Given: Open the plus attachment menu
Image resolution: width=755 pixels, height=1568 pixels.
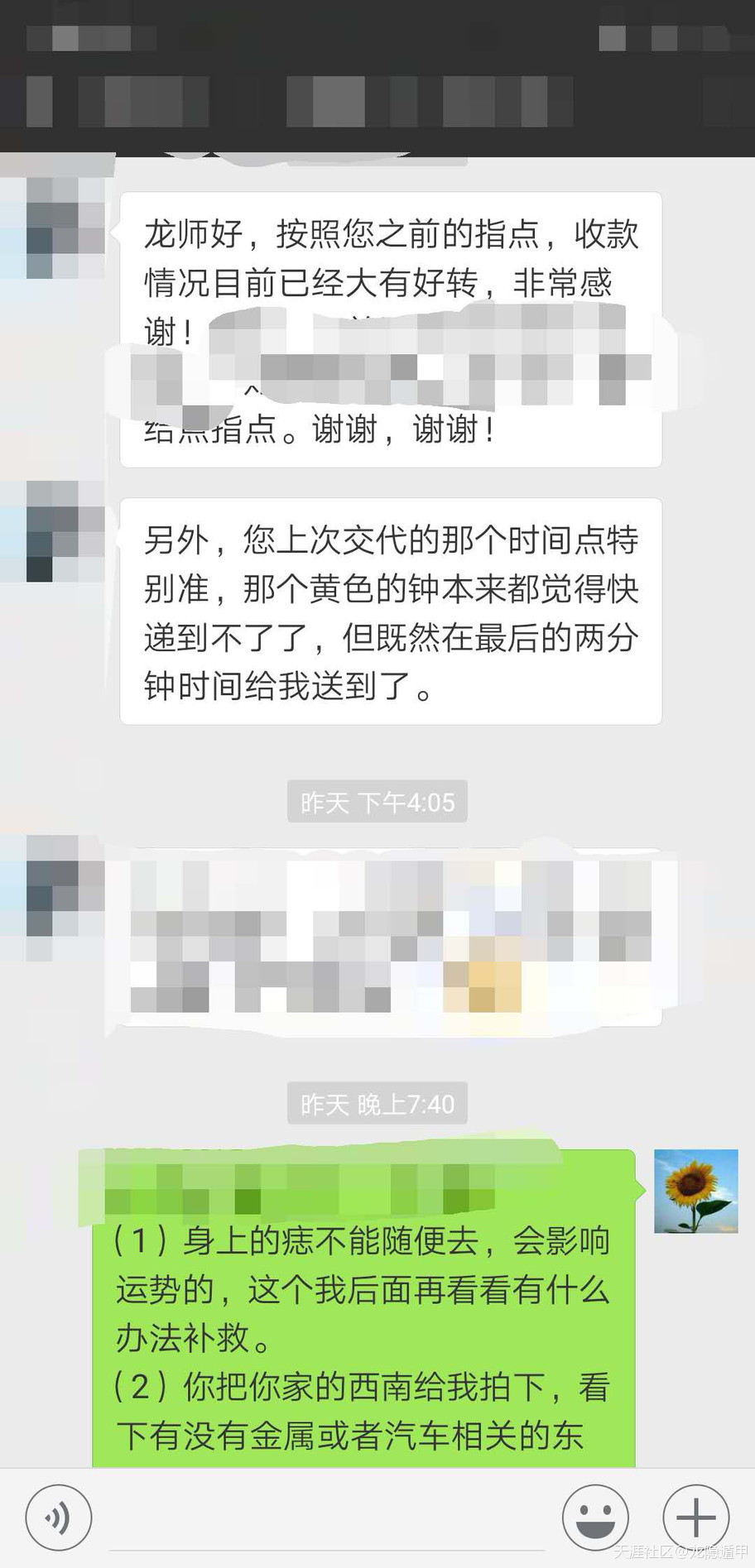Looking at the screenshot, I should (695, 1518).
